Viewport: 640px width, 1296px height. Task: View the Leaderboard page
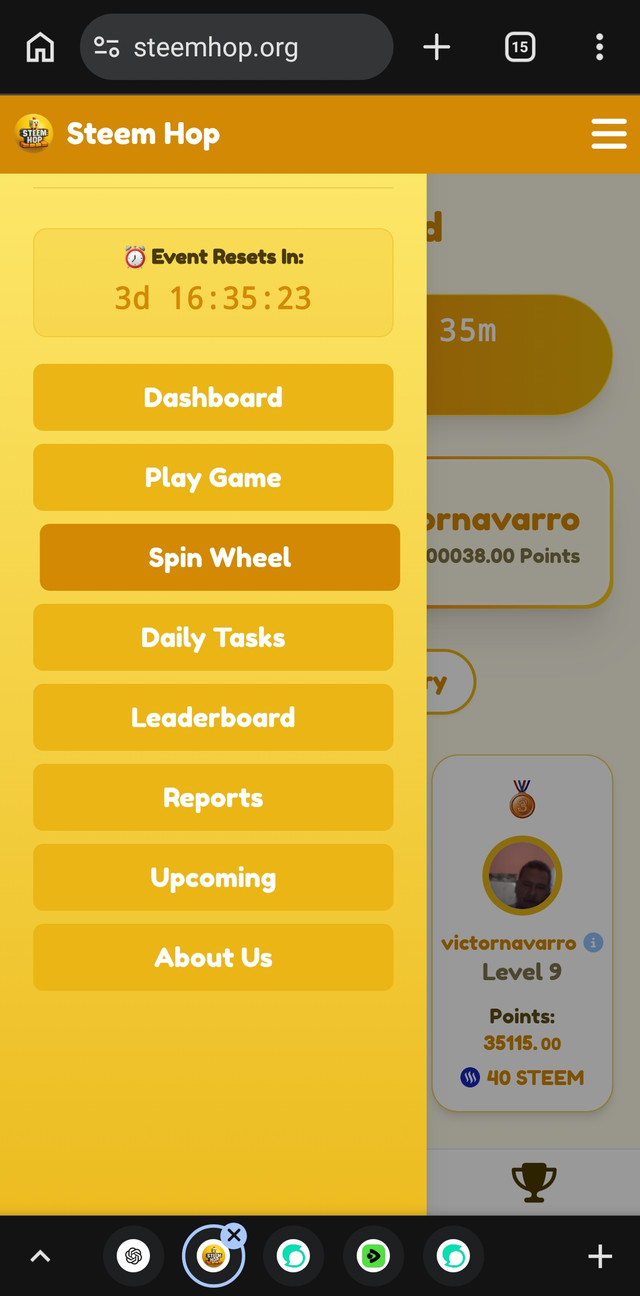213,717
